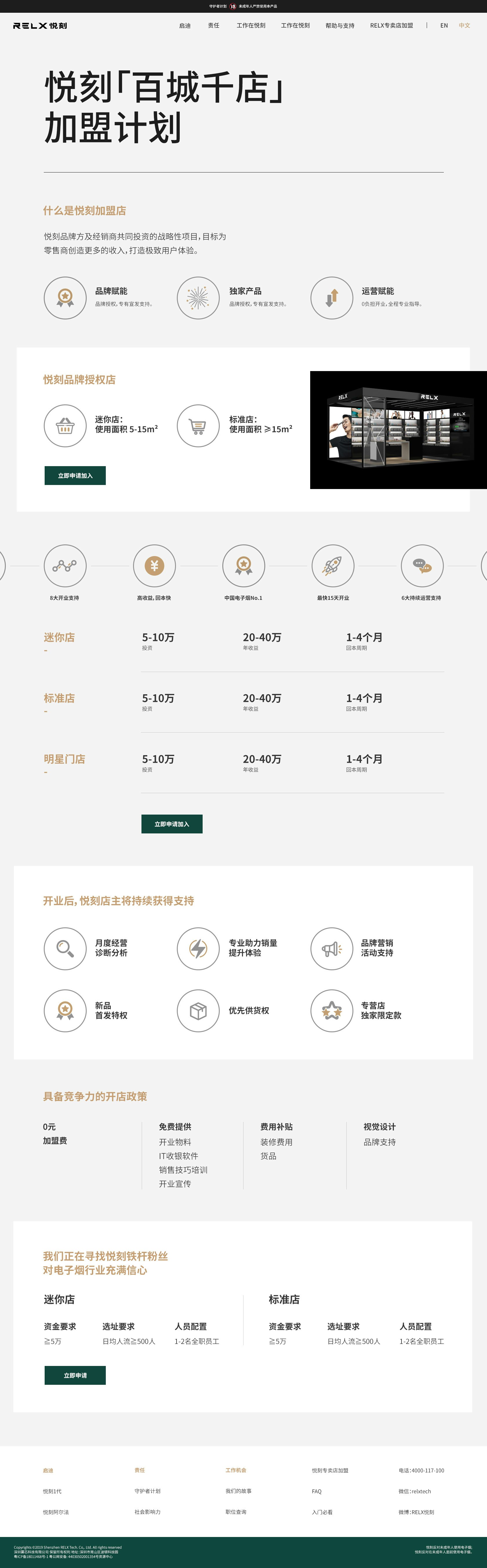487x1568 pixels.
Task: Open the 启迪 menu in the header
Action: coord(184,26)
